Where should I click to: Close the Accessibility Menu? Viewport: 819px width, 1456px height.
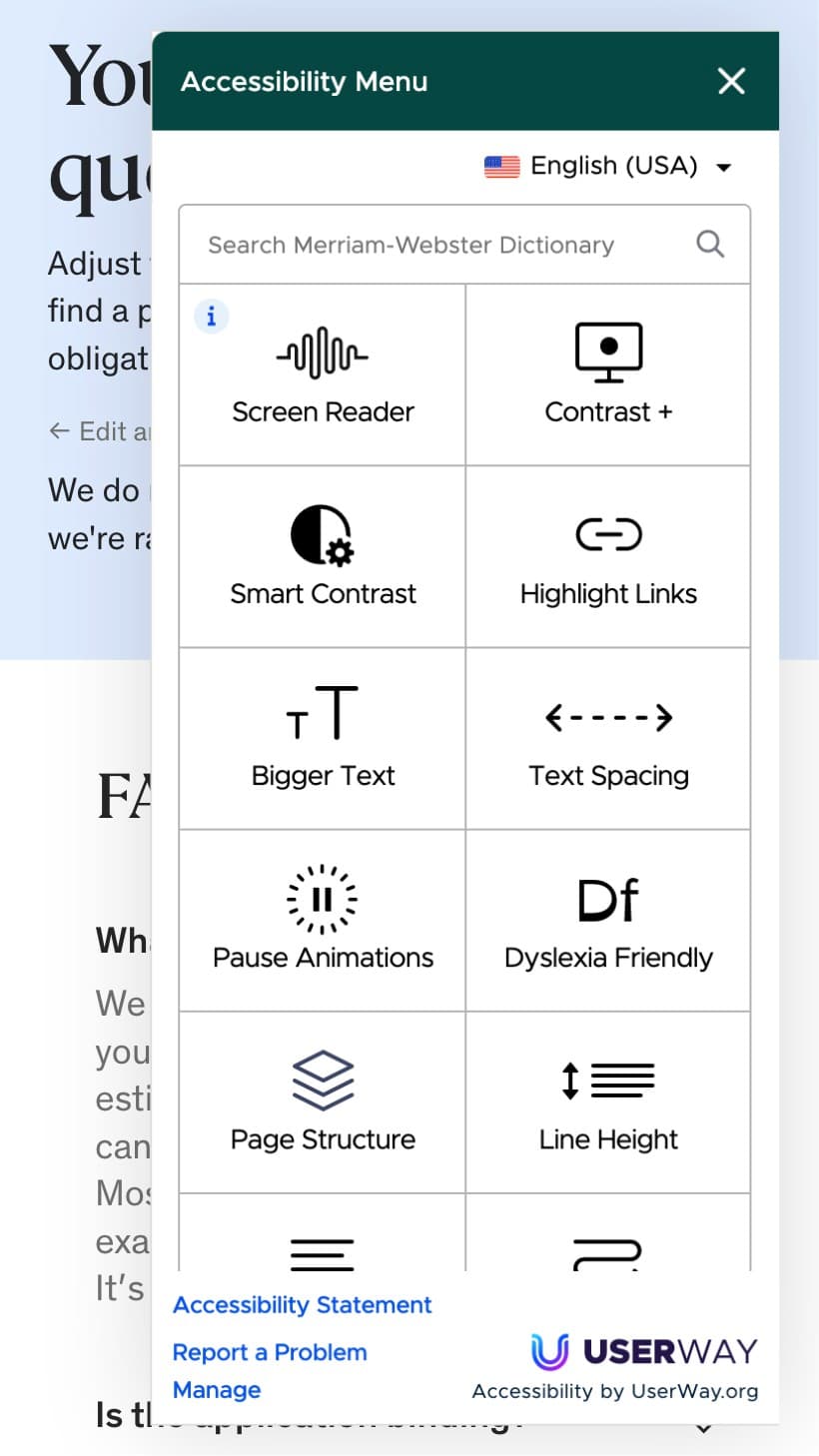pos(731,81)
